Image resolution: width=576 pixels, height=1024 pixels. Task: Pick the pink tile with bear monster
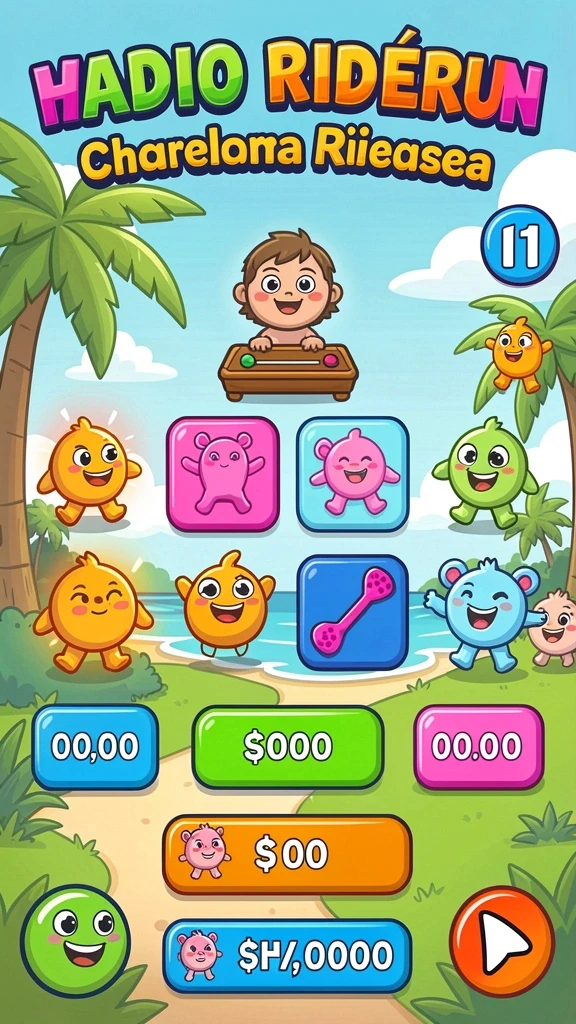tap(223, 473)
